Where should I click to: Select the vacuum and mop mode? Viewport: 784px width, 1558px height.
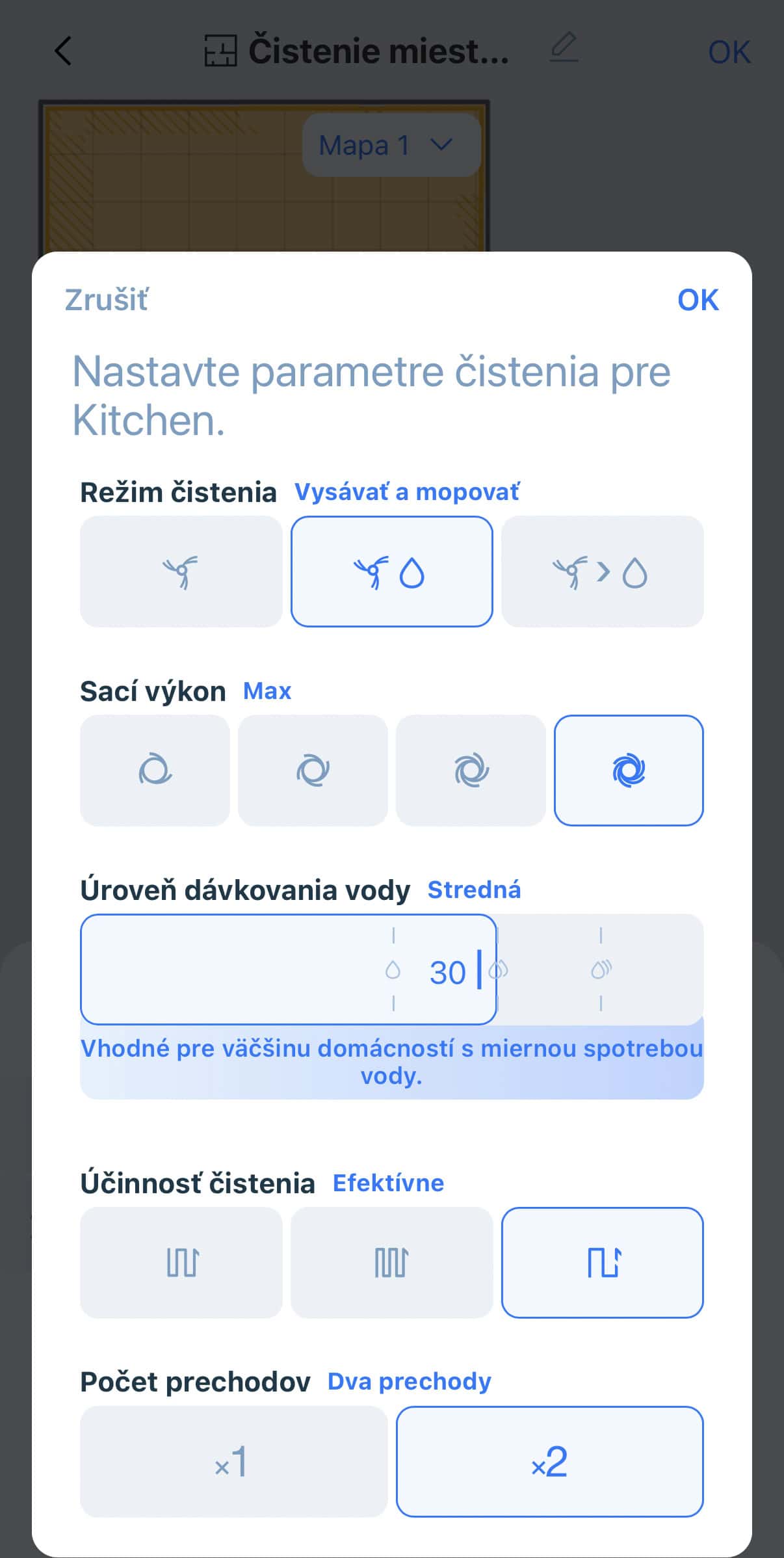(x=391, y=572)
